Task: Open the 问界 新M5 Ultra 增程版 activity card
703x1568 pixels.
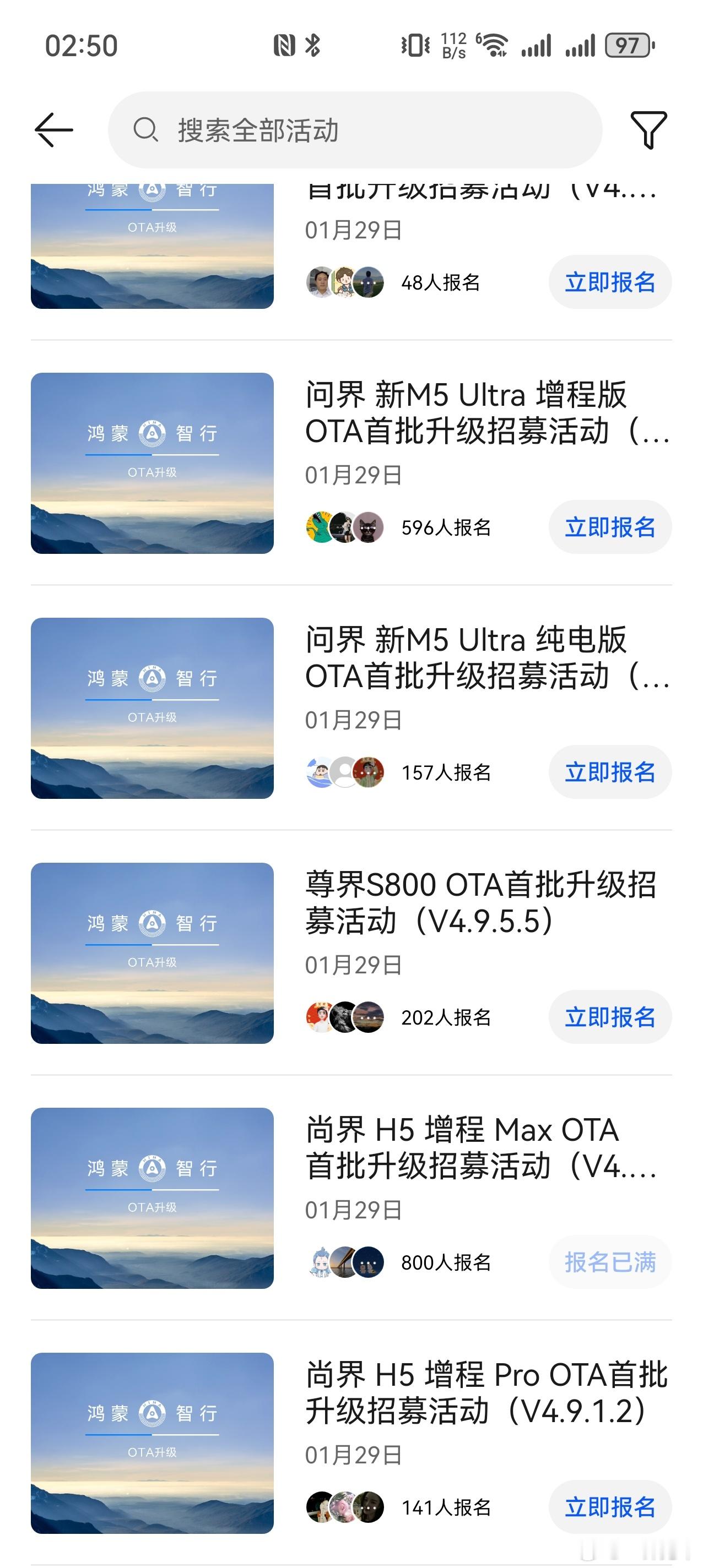Action: [466, 413]
